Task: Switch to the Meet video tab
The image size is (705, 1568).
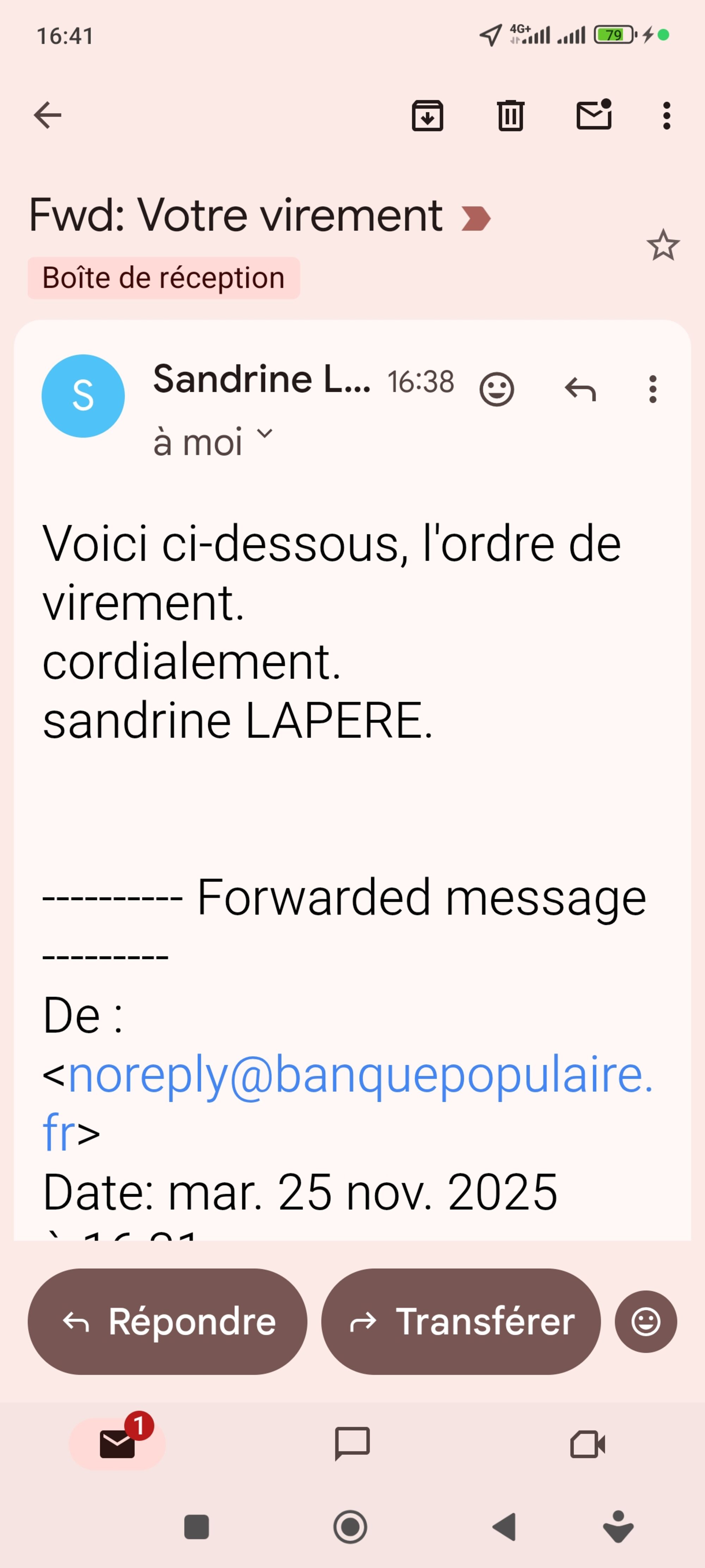Action: 588,1443
